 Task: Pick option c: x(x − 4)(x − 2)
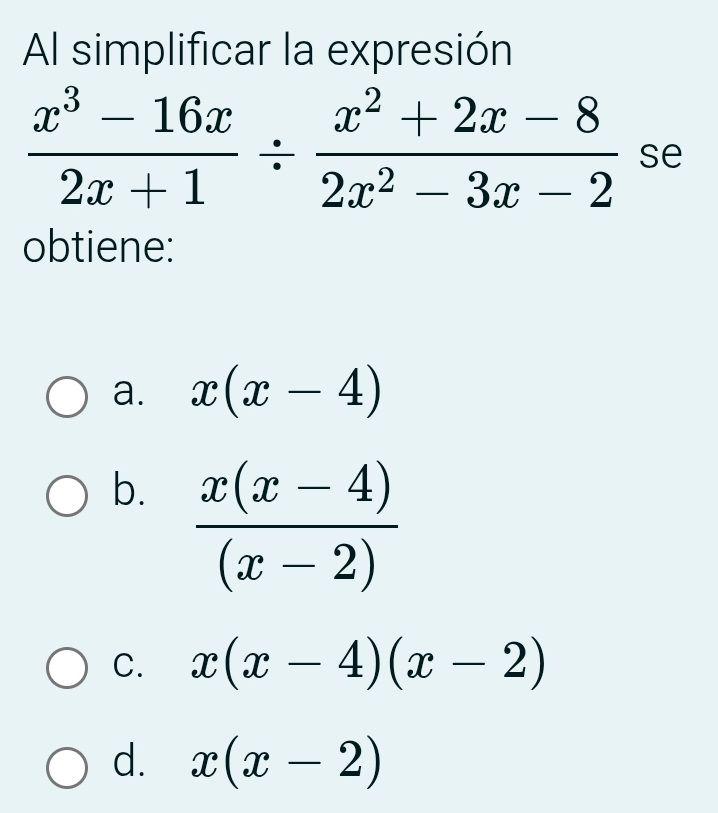coord(67,668)
